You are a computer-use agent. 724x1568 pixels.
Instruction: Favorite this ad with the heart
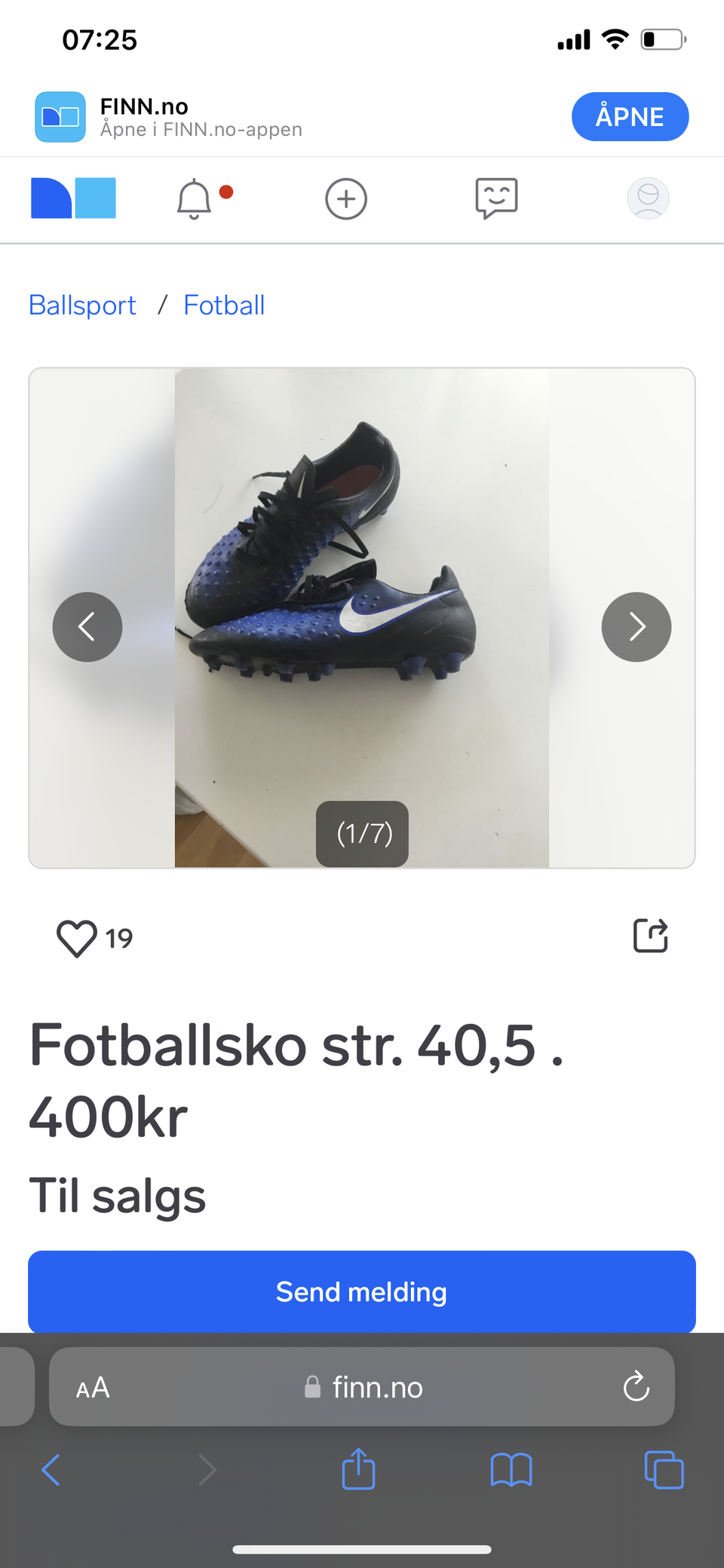[77, 938]
